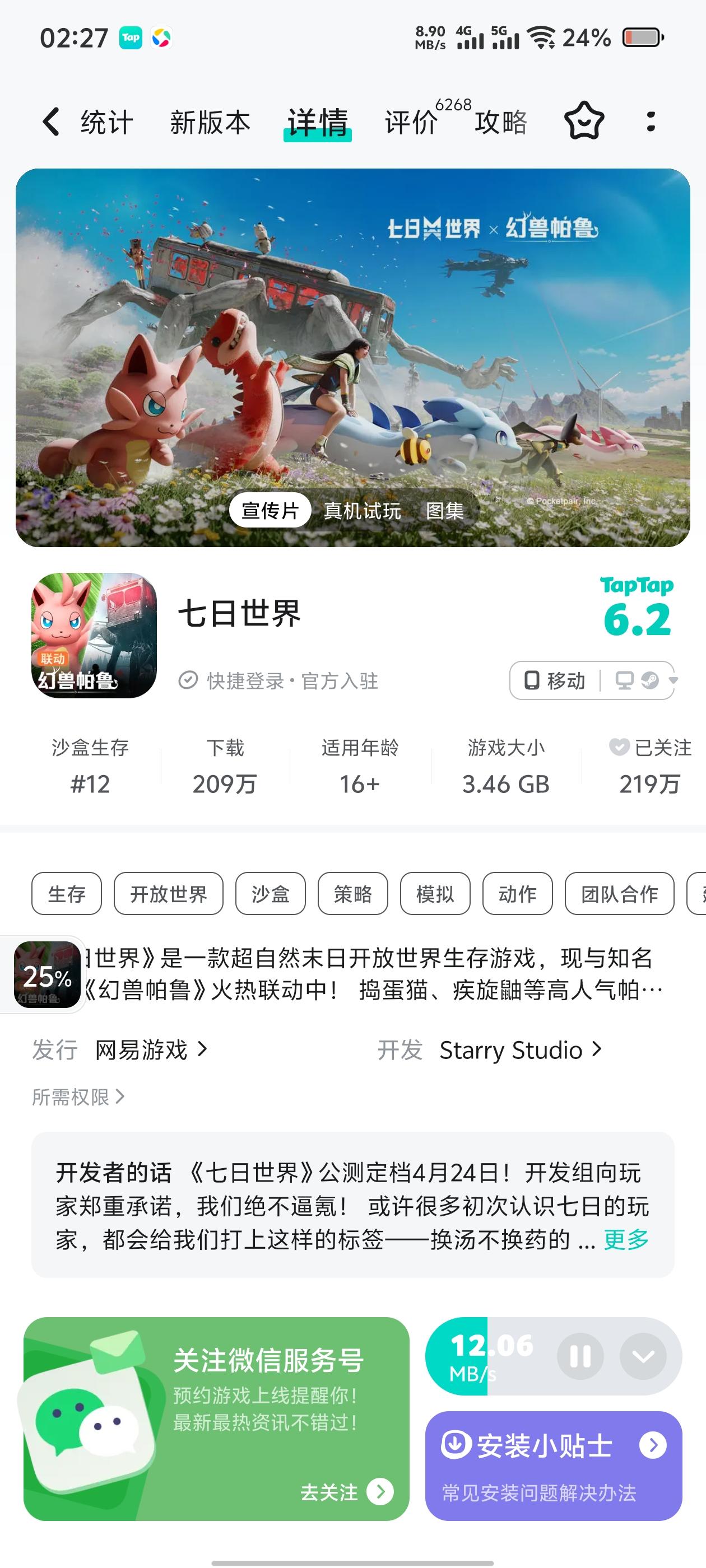
Task: Select the 开放世界 tag chip
Action: click(168, 894)
